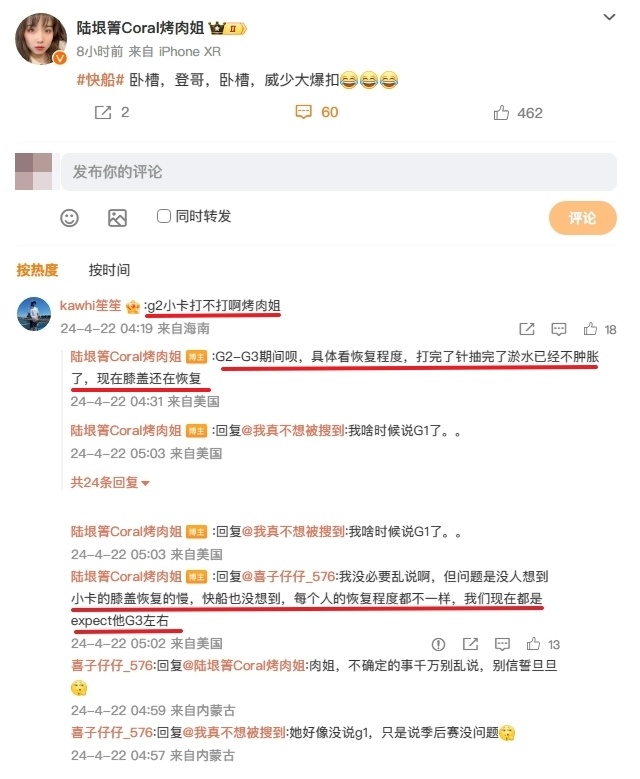Like the reply with 13 likes

(x=543, y=644)
